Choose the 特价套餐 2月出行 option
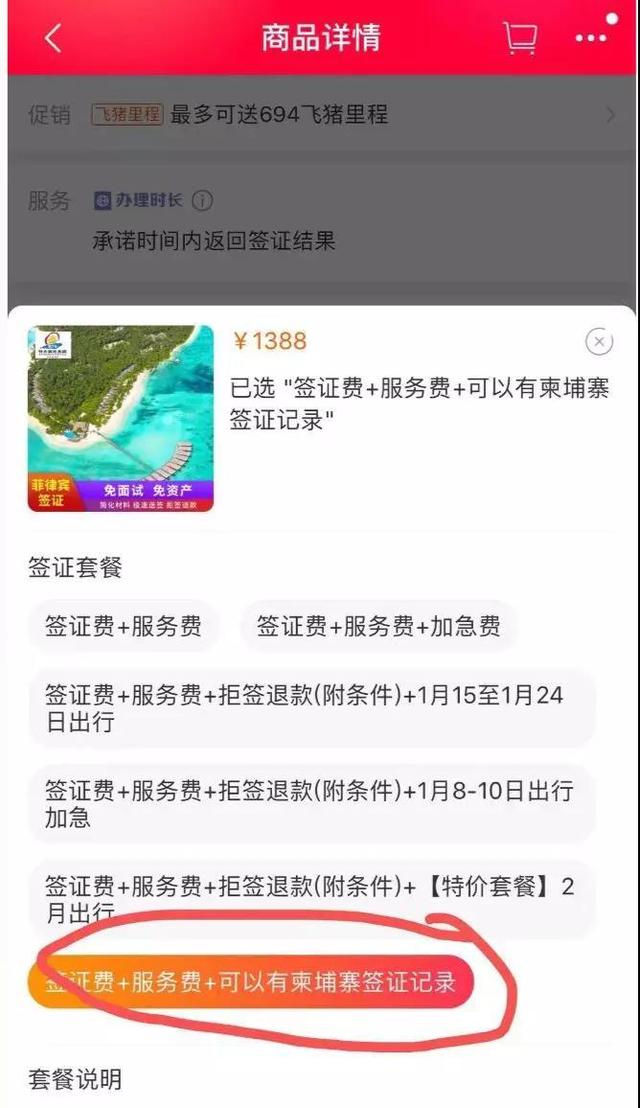The width and height of the screenshot is (640, 1108). tap(310, 898)
